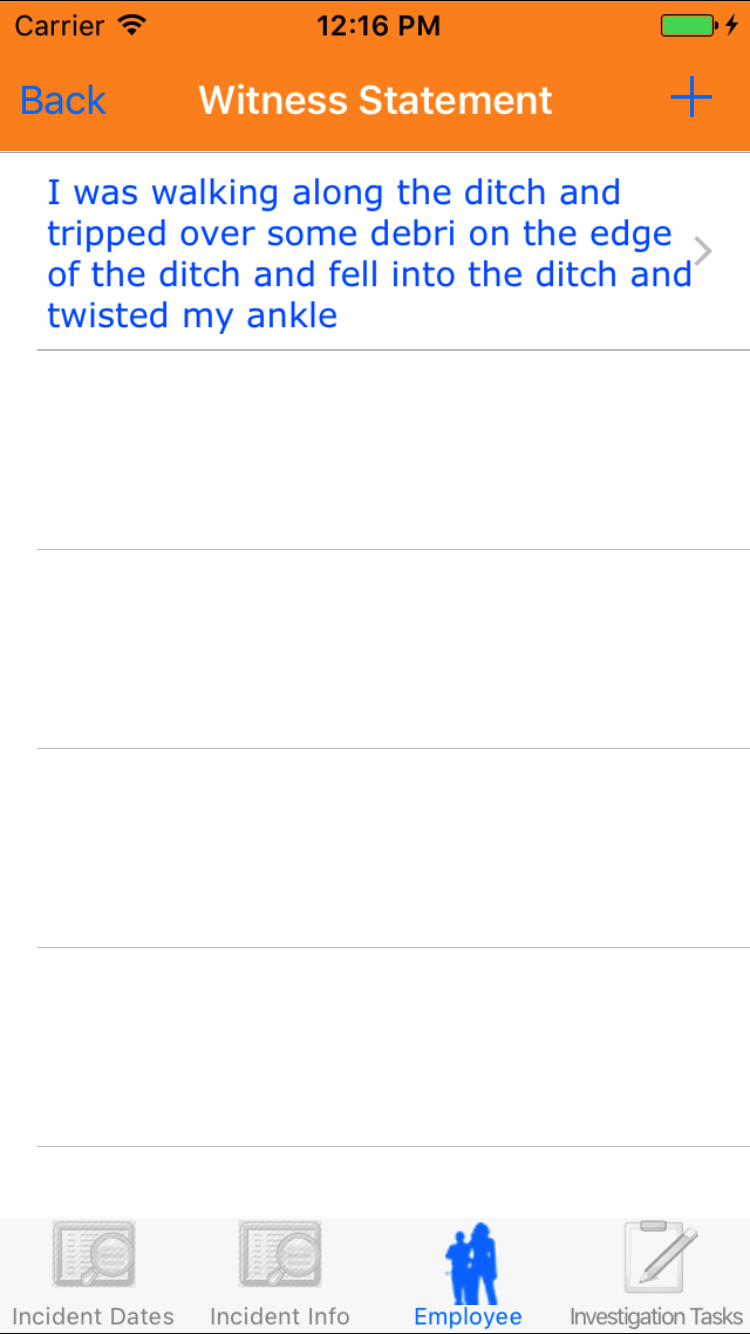The image size is (750, 1334).
Task: Select the Employee tab
Action: tap(468, 1274)
